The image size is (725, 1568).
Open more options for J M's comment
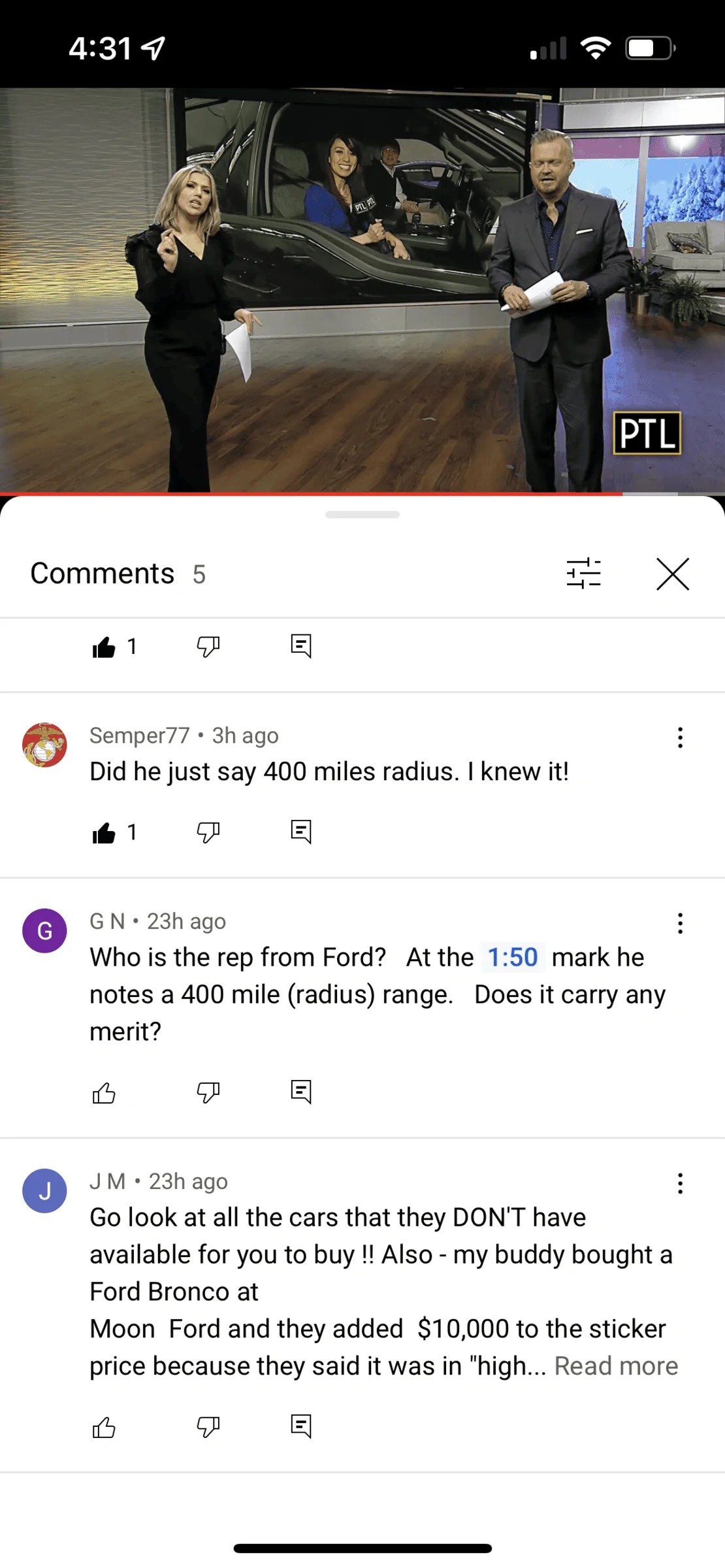pyautogui.click(x=680, y=1183)
